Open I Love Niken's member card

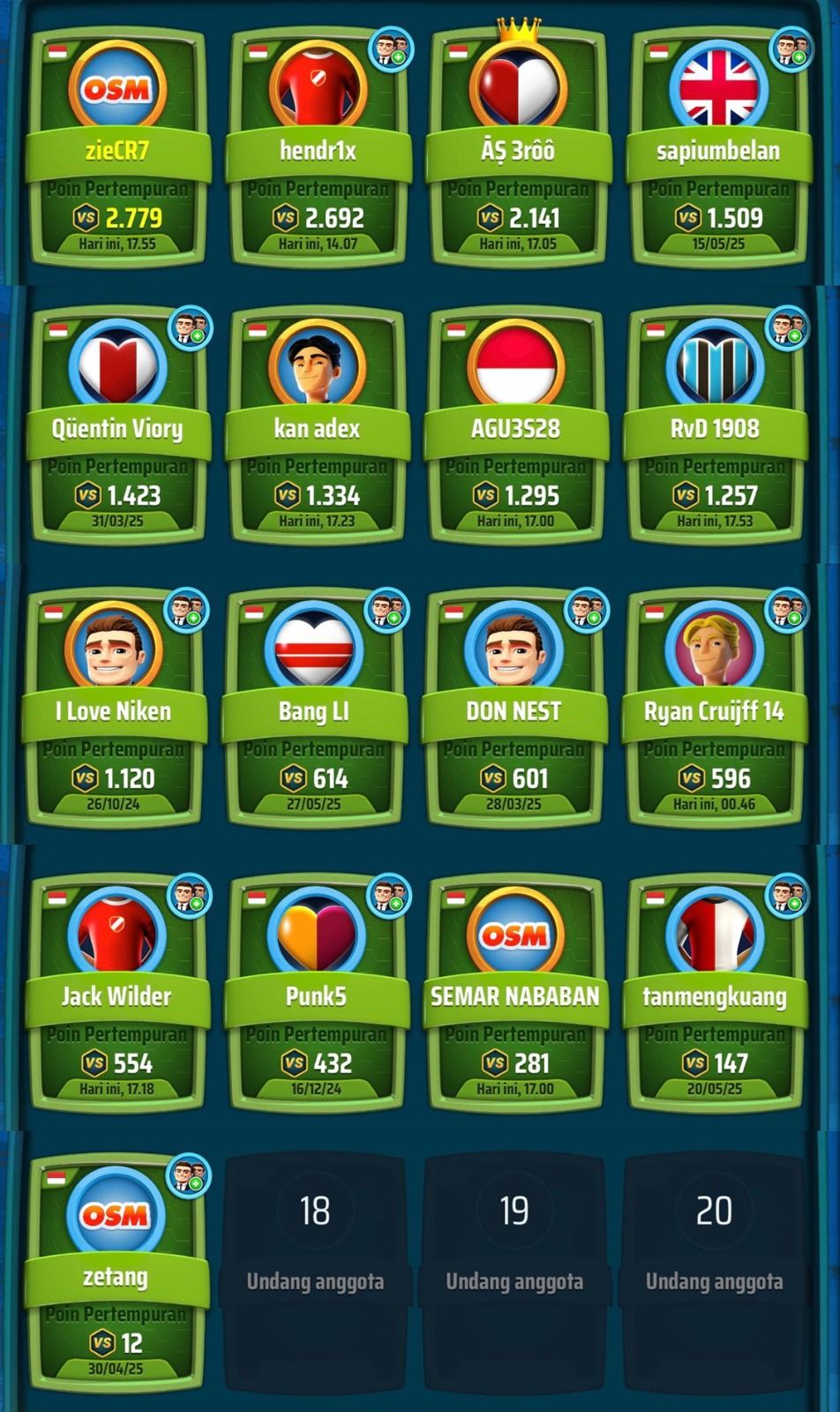114,711
